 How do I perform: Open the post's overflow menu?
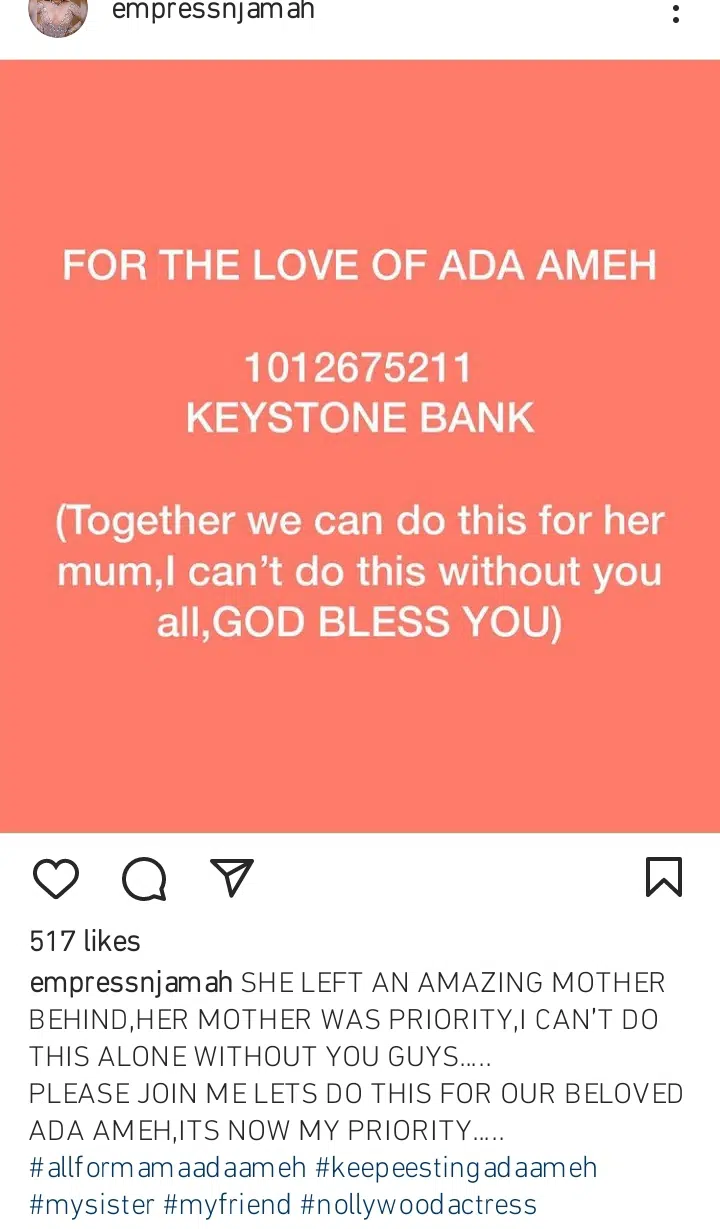(x=676, y=13)
